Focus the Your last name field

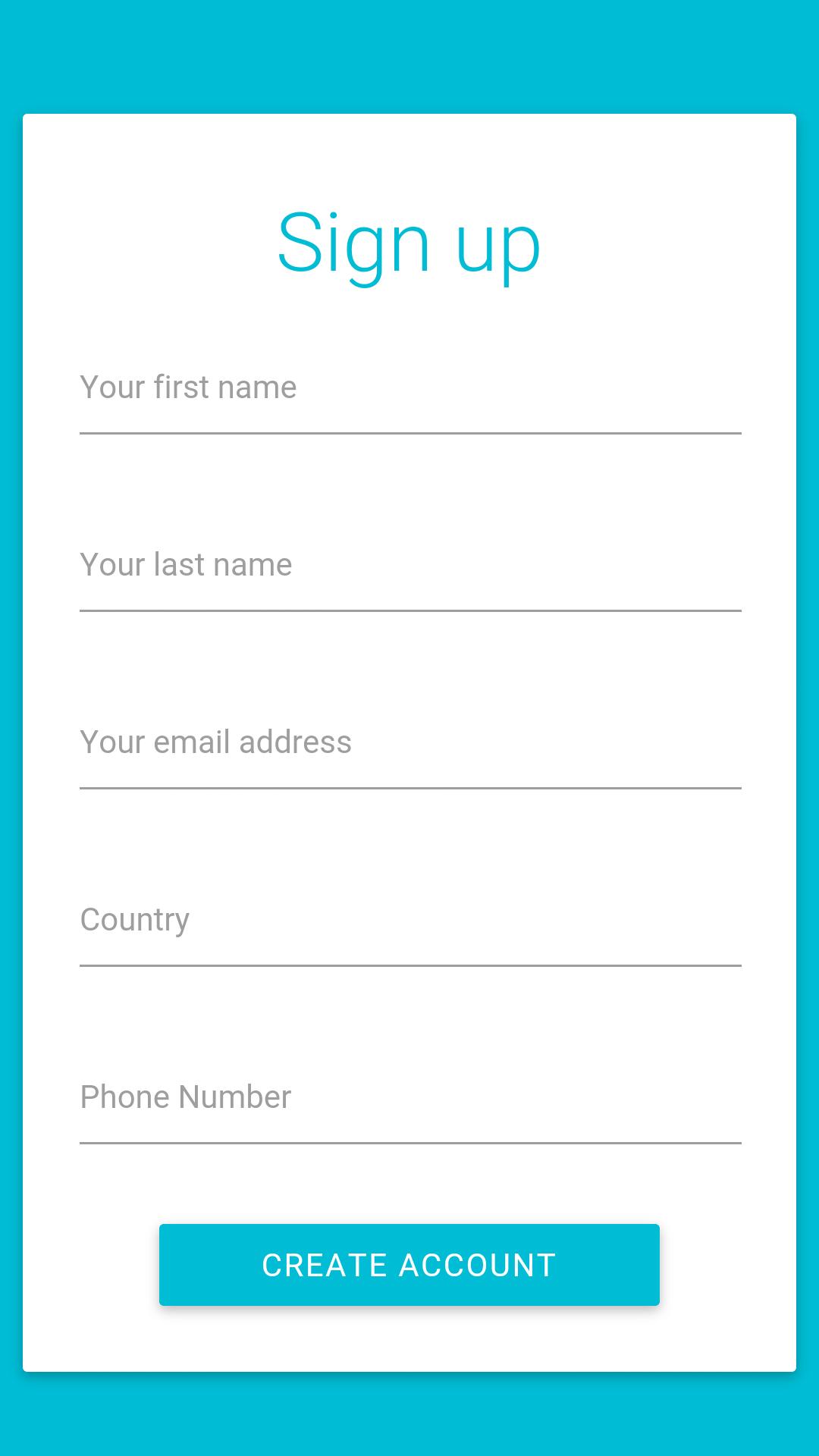(x=409, y=566)
